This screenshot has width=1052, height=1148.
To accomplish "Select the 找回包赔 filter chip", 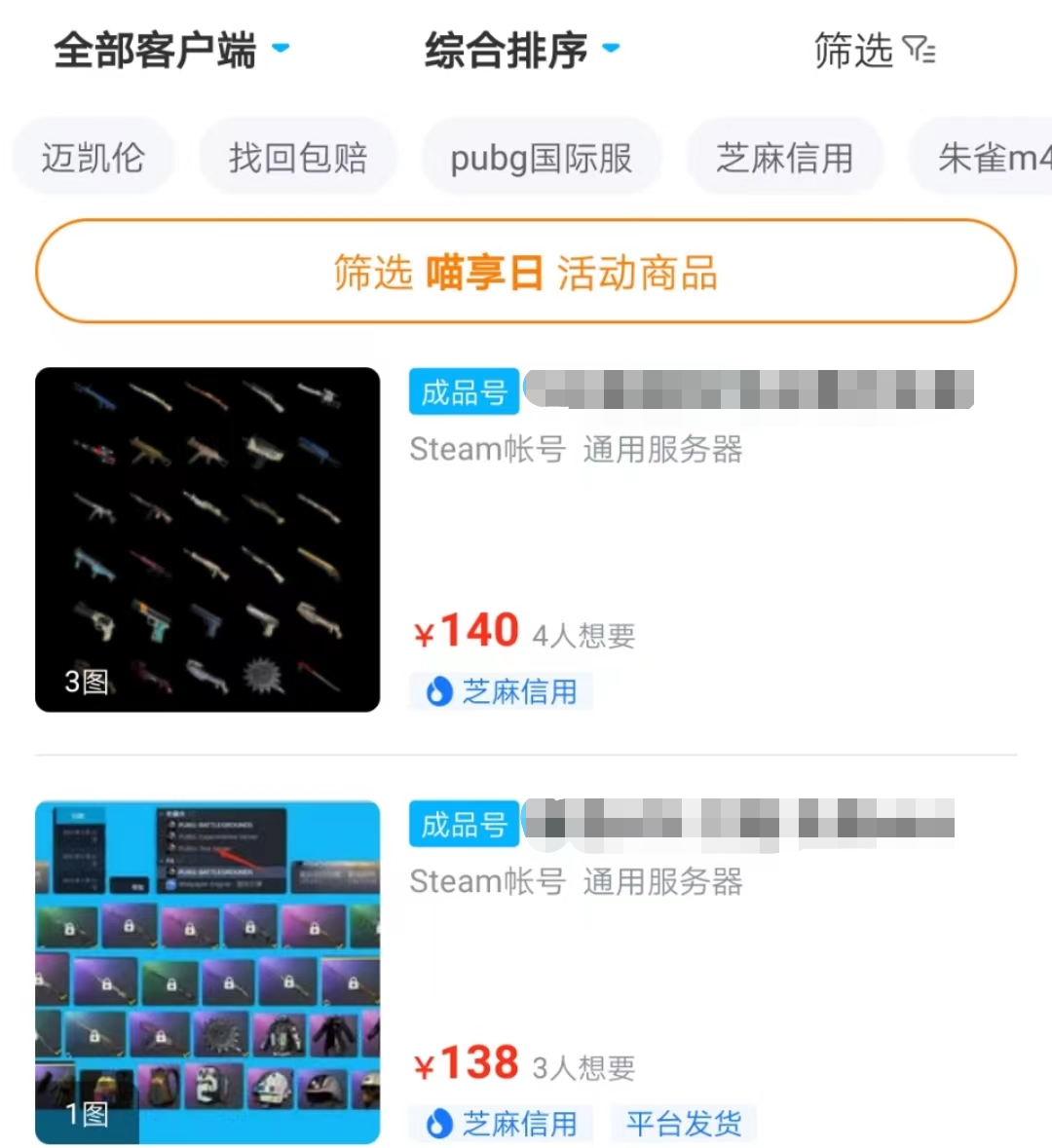I will [x=298, y=157].
